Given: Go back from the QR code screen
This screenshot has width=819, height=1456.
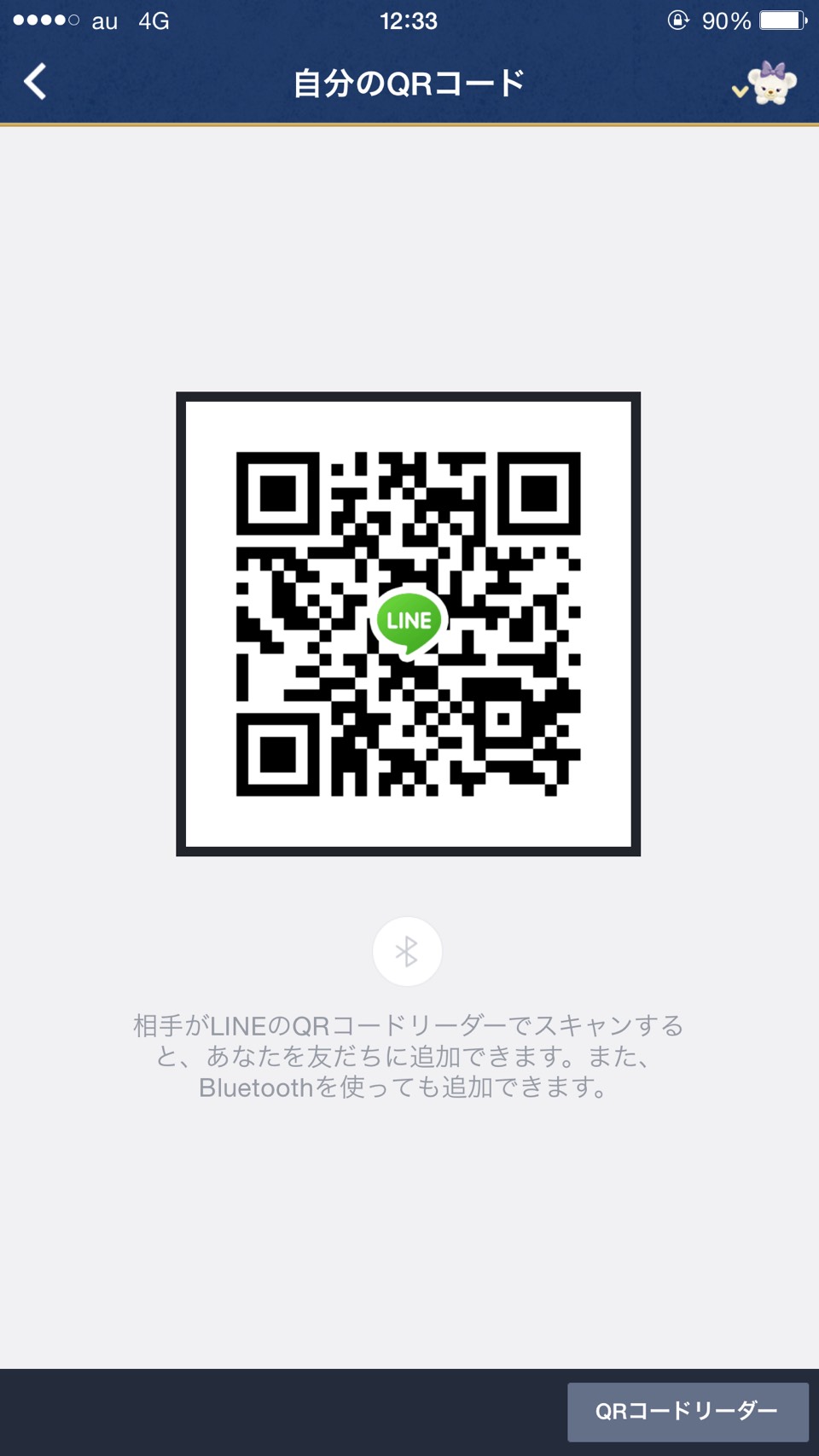Looking at the screenshot, I should [x=36, y=82].
